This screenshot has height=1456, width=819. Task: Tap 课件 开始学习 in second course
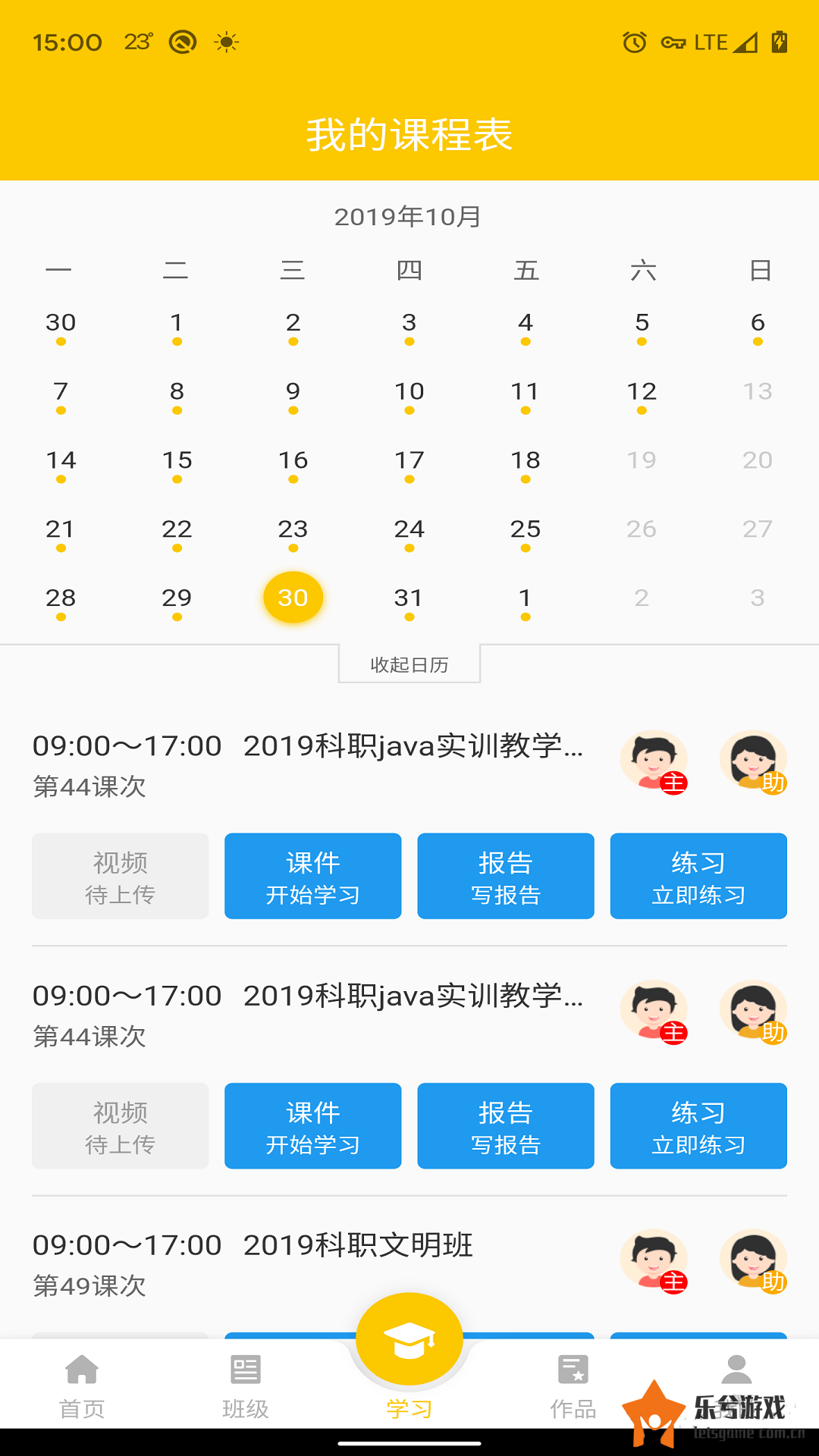(x=312, y=1126)
